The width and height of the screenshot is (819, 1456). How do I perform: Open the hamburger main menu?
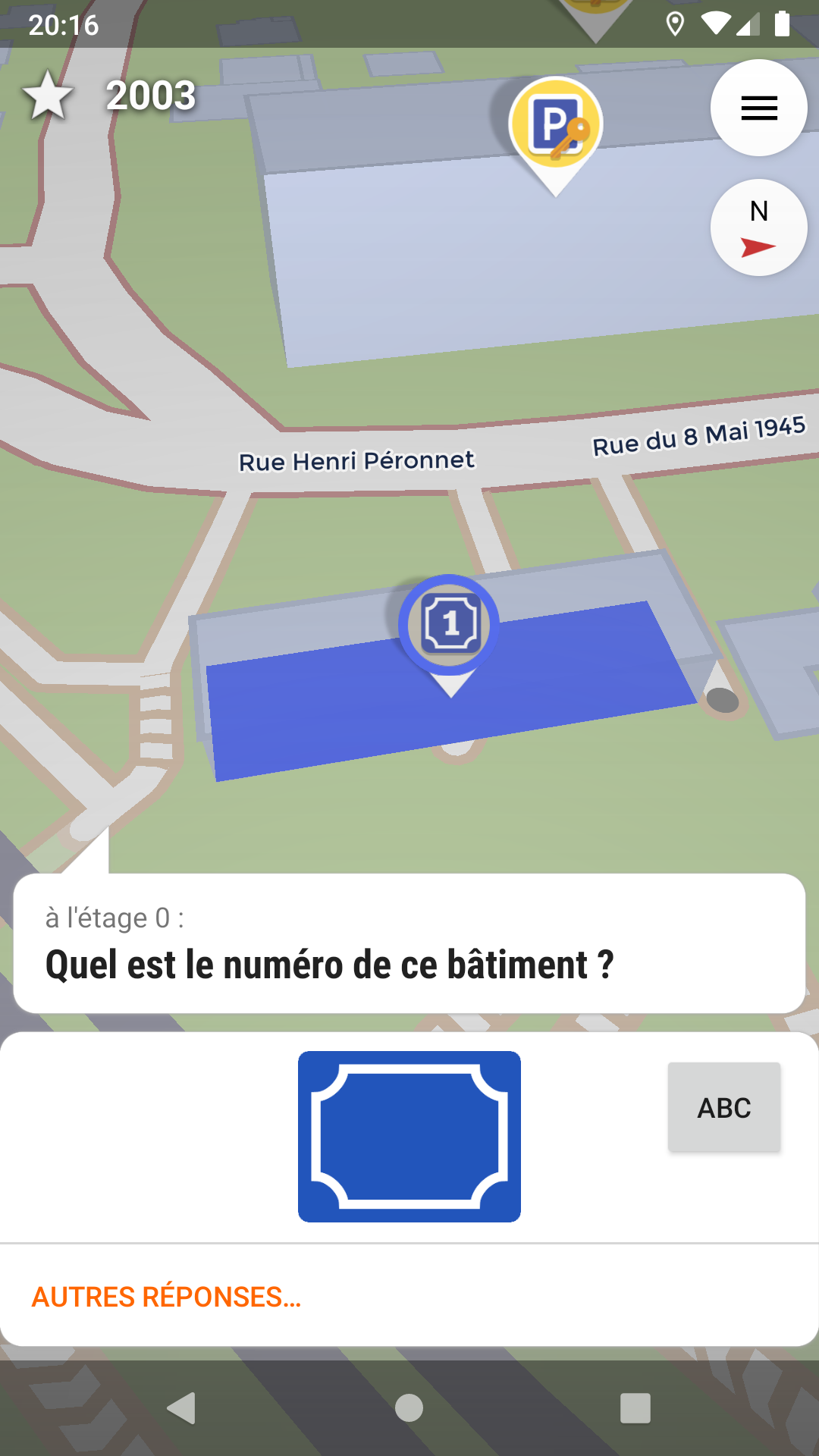(758, 108)
